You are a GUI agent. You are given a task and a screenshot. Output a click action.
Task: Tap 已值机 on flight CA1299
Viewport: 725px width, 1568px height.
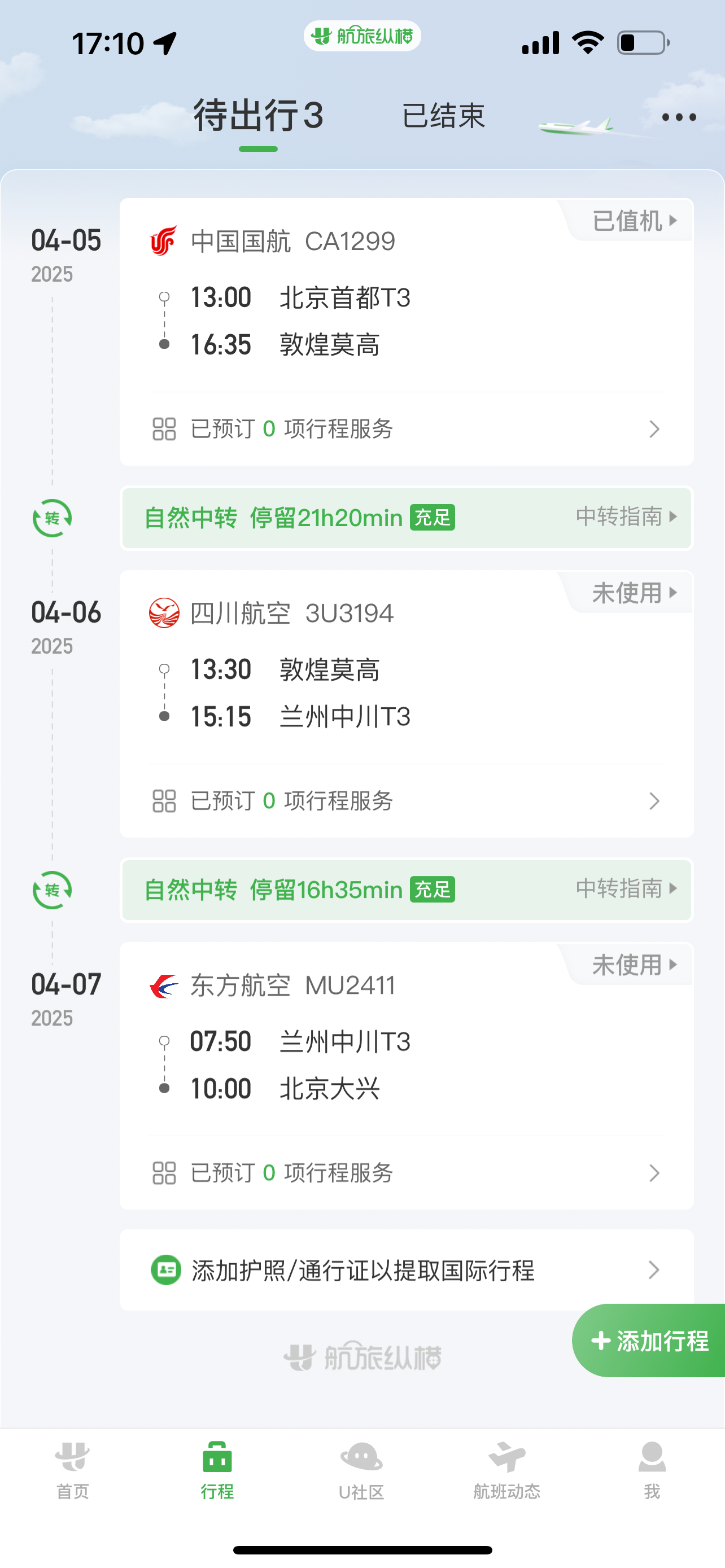634,221
